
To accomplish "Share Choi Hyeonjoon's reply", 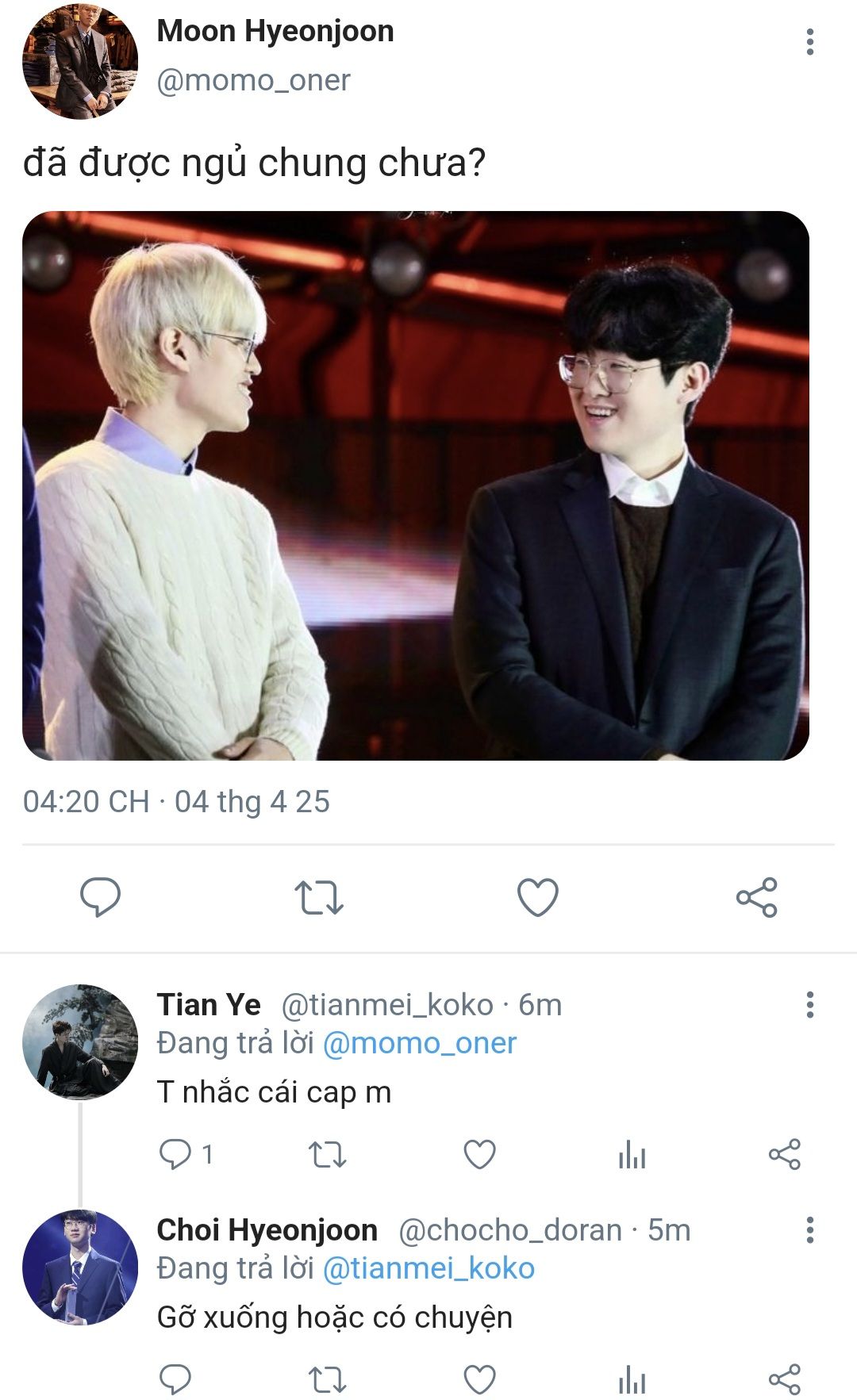I will pyautogui.click(x=784, y=1379).
